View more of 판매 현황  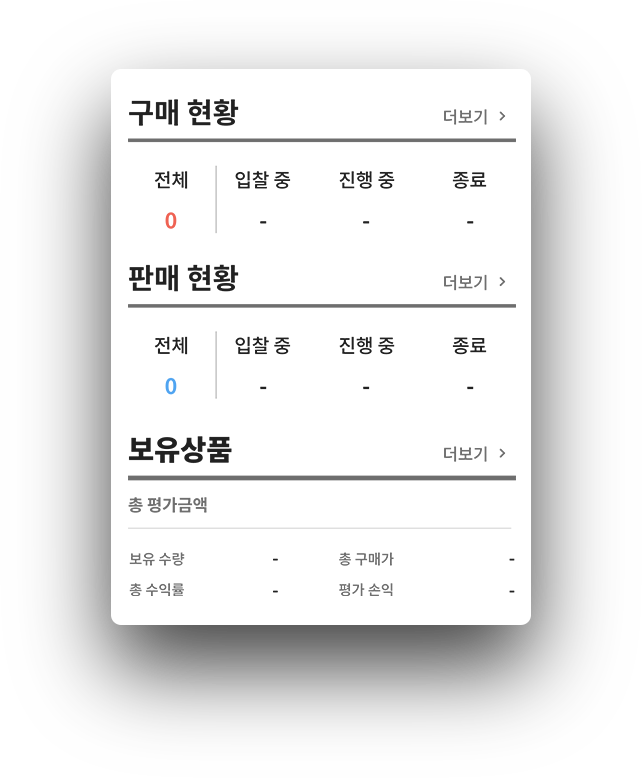(474, 282)
